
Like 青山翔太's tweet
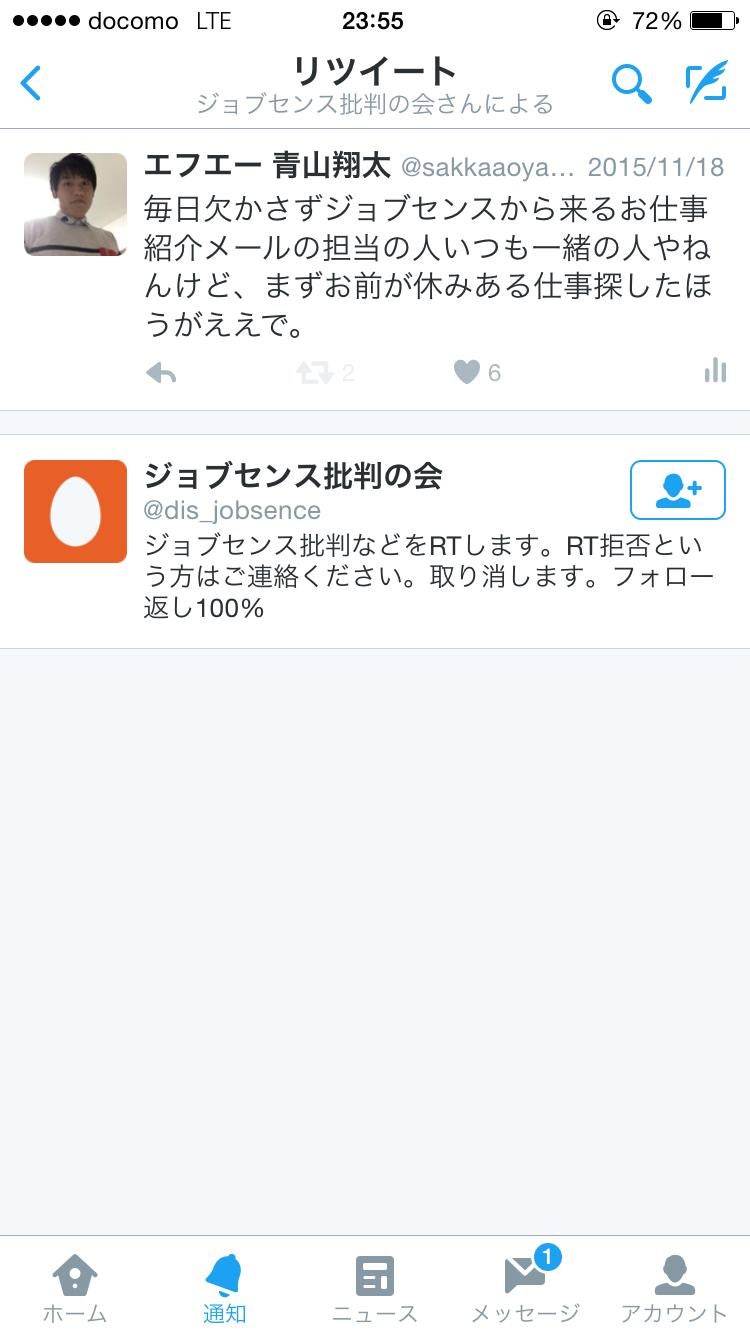point(467,373)
